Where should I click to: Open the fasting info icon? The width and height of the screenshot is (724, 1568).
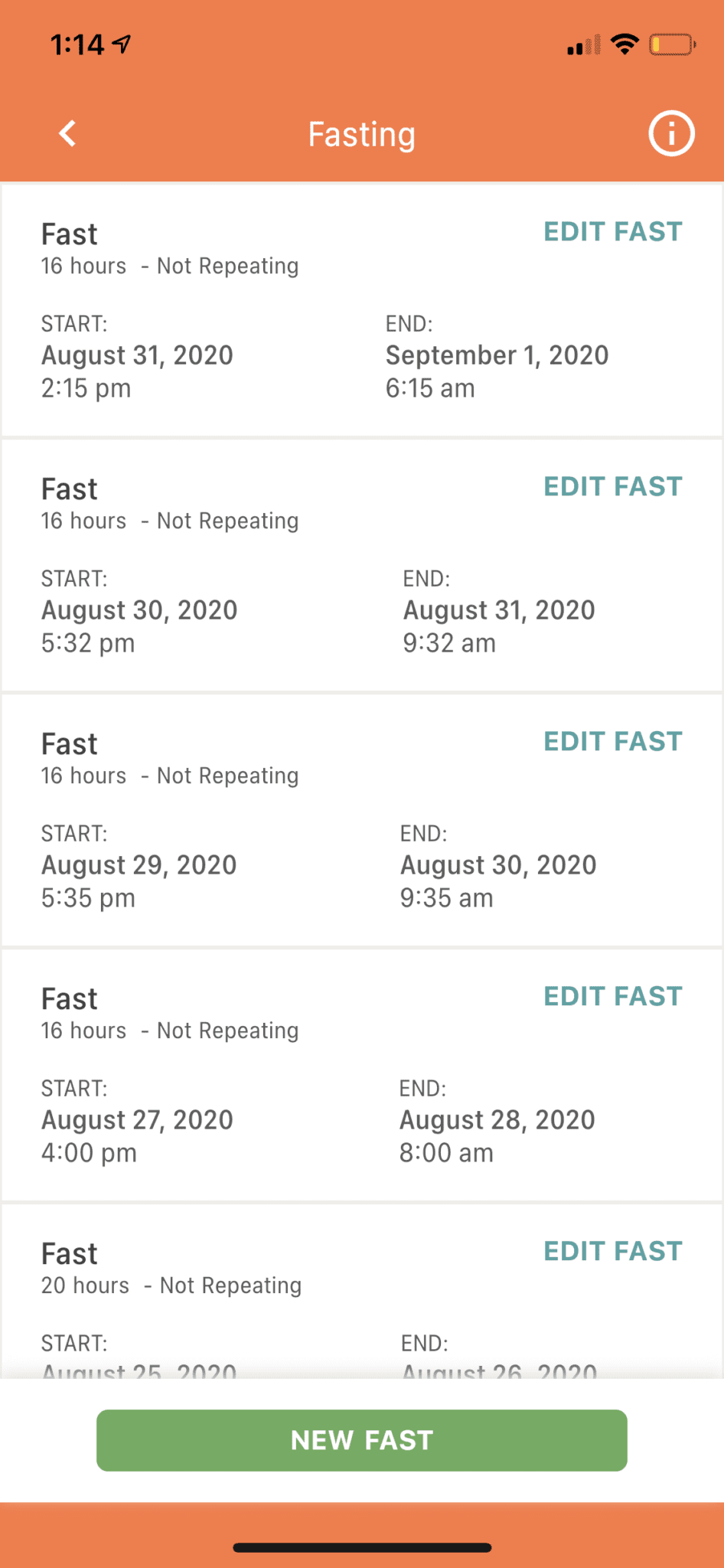[x=671, y=134]
